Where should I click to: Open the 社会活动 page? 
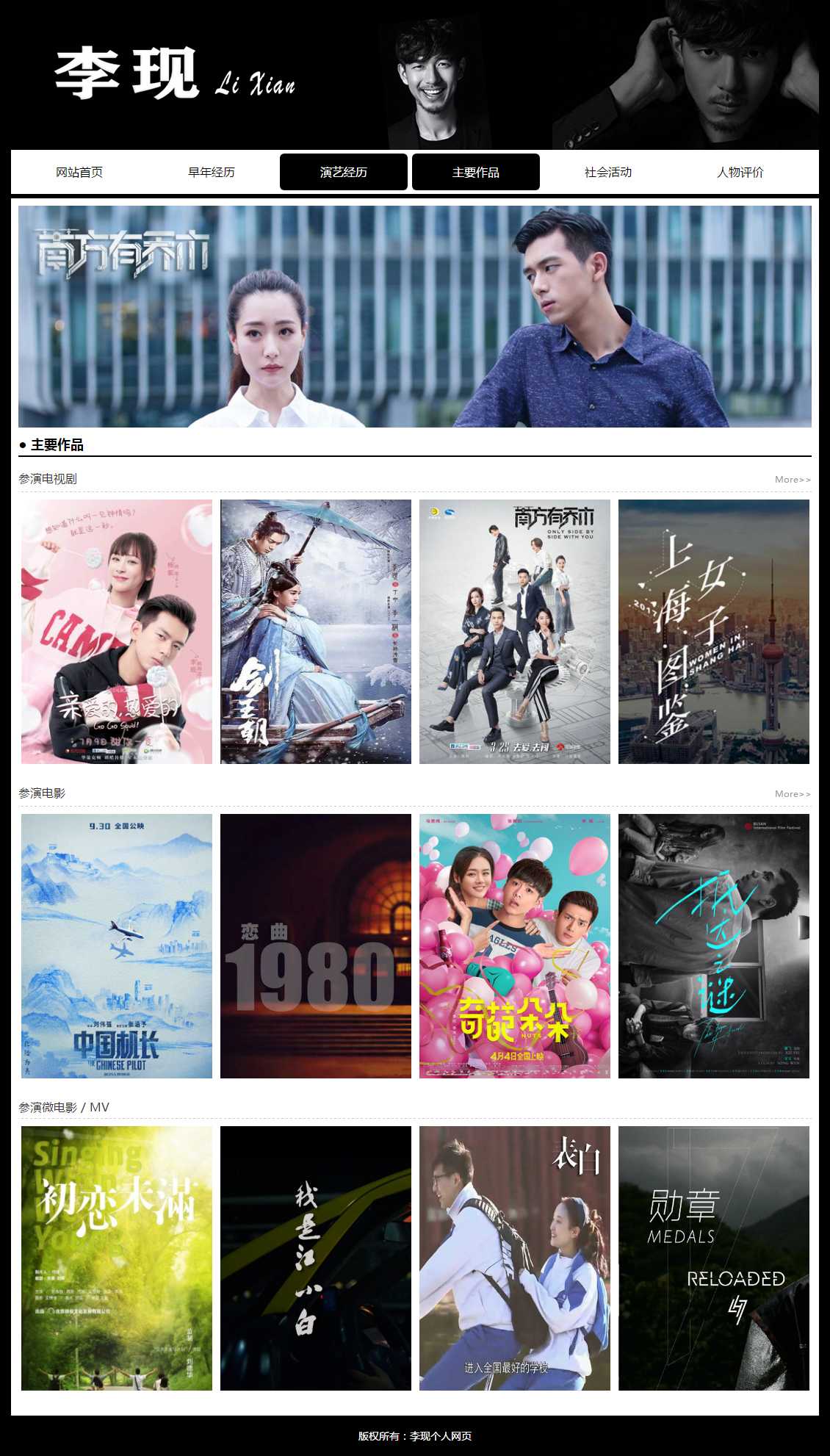(608, 172)
